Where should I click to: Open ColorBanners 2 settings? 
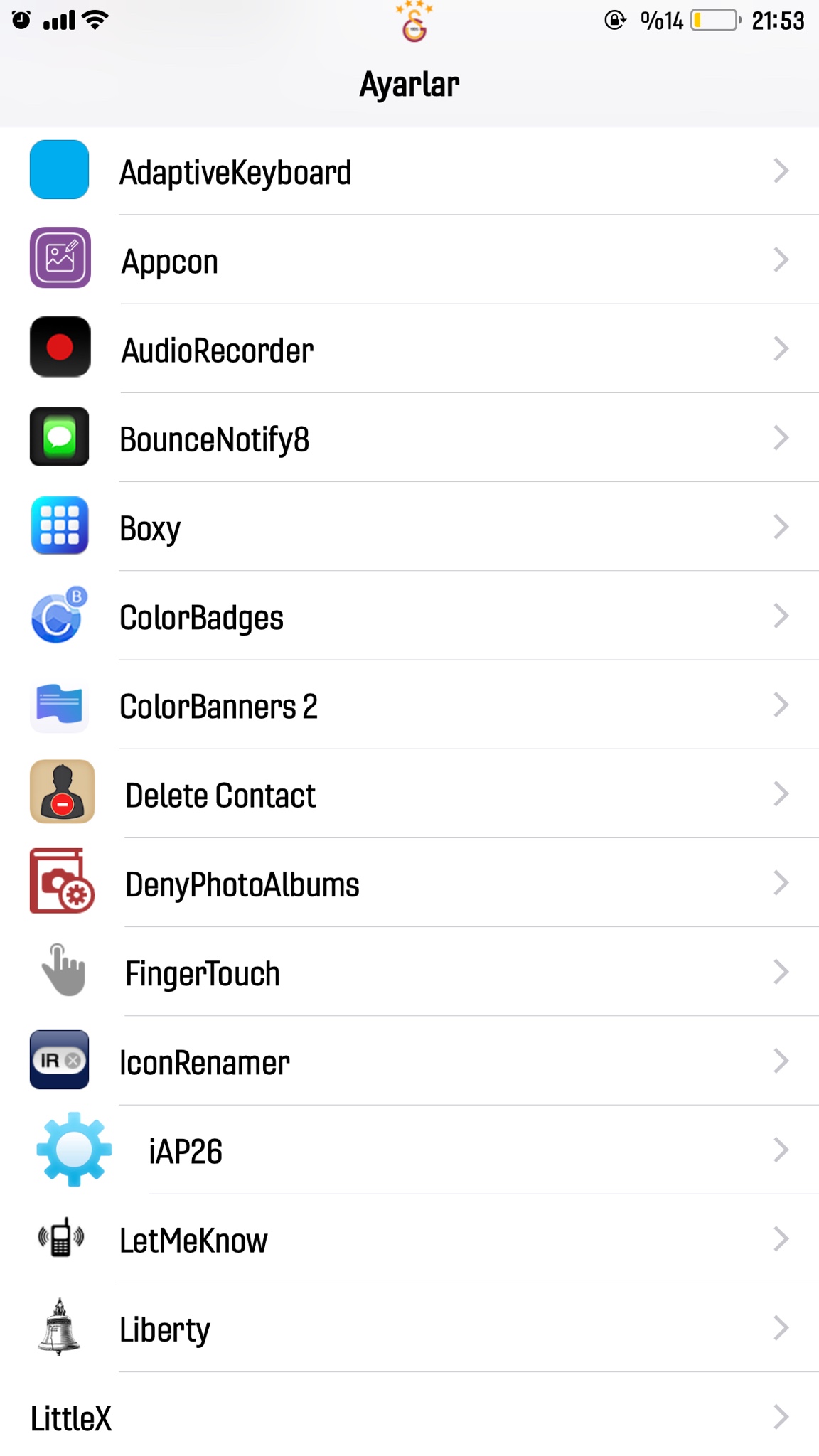tap(409, 705)
